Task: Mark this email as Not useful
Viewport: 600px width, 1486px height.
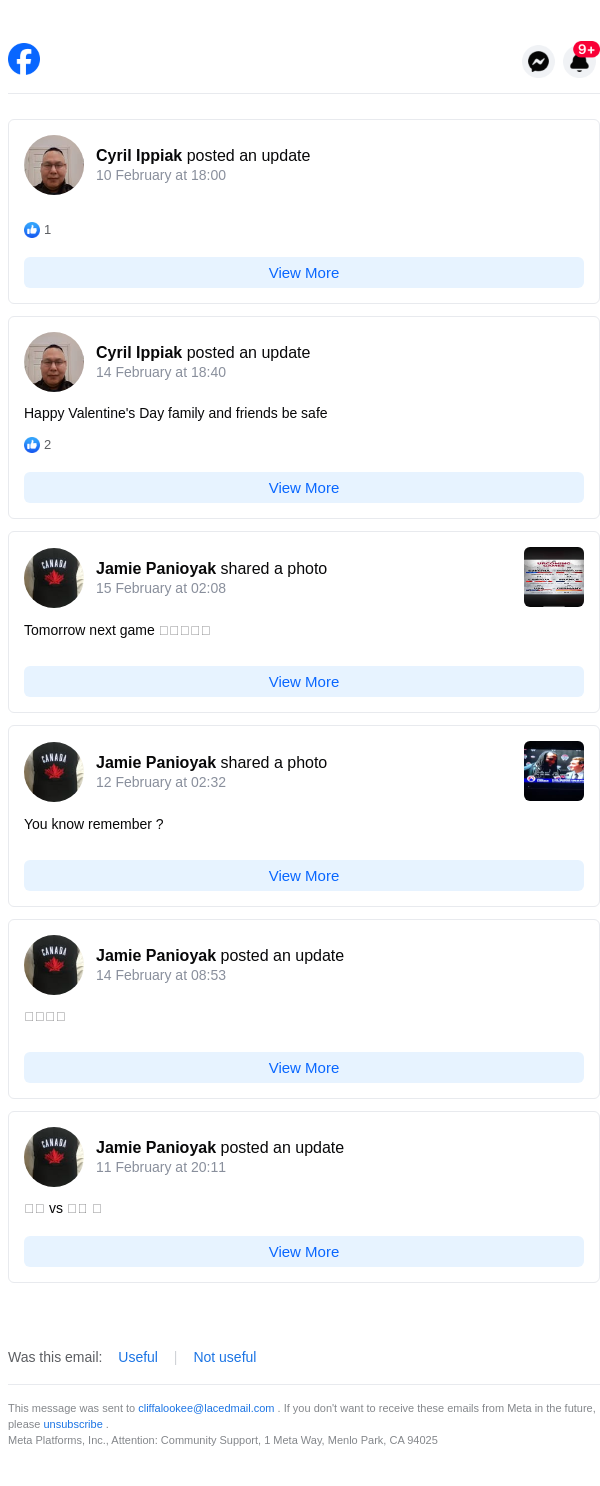Action: (225, 1357)
